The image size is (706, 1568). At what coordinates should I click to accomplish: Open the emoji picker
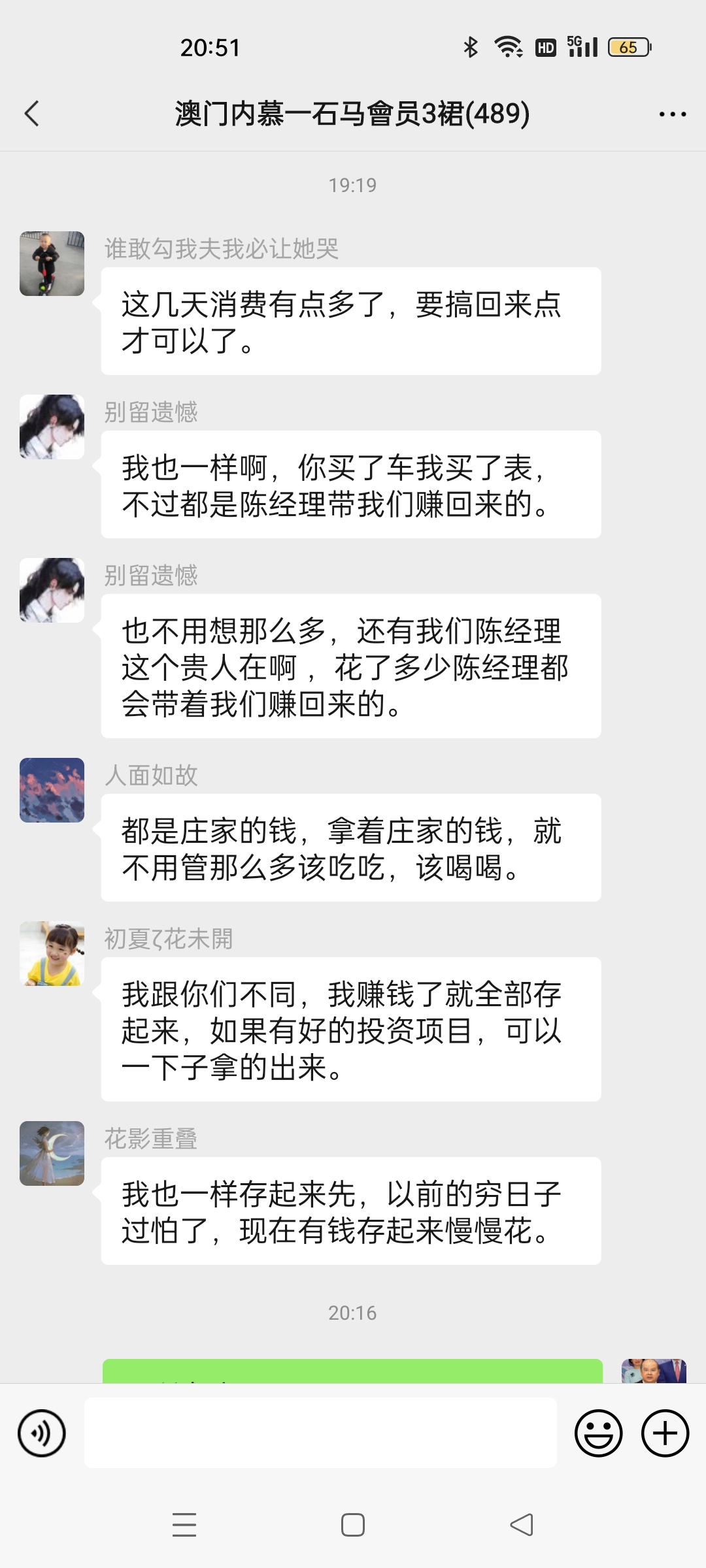(598, 1433)
